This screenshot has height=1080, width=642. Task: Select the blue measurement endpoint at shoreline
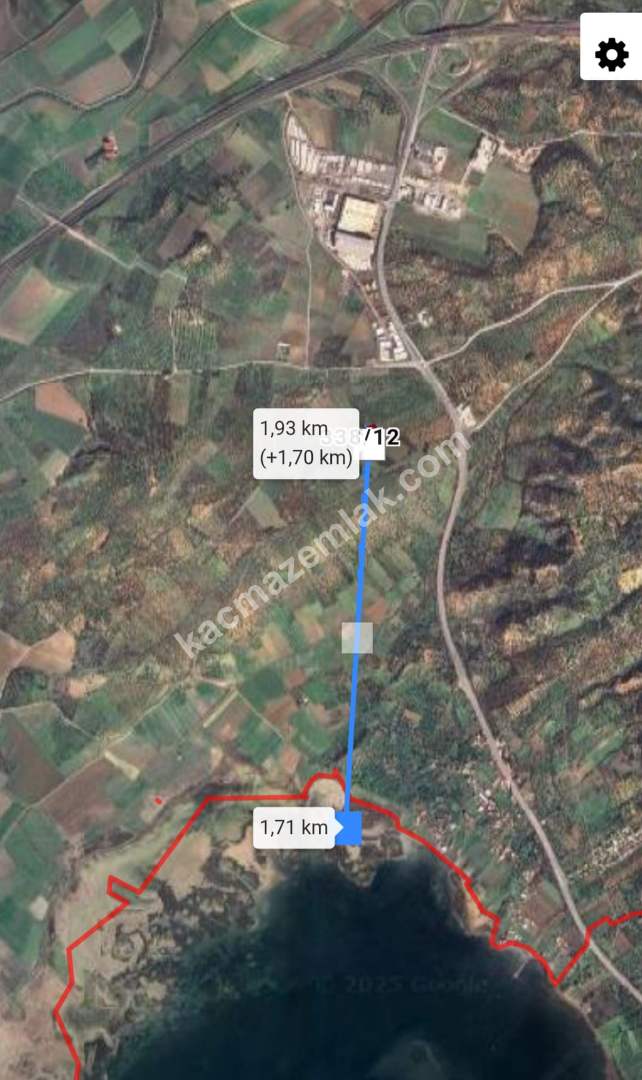(347, 828)
